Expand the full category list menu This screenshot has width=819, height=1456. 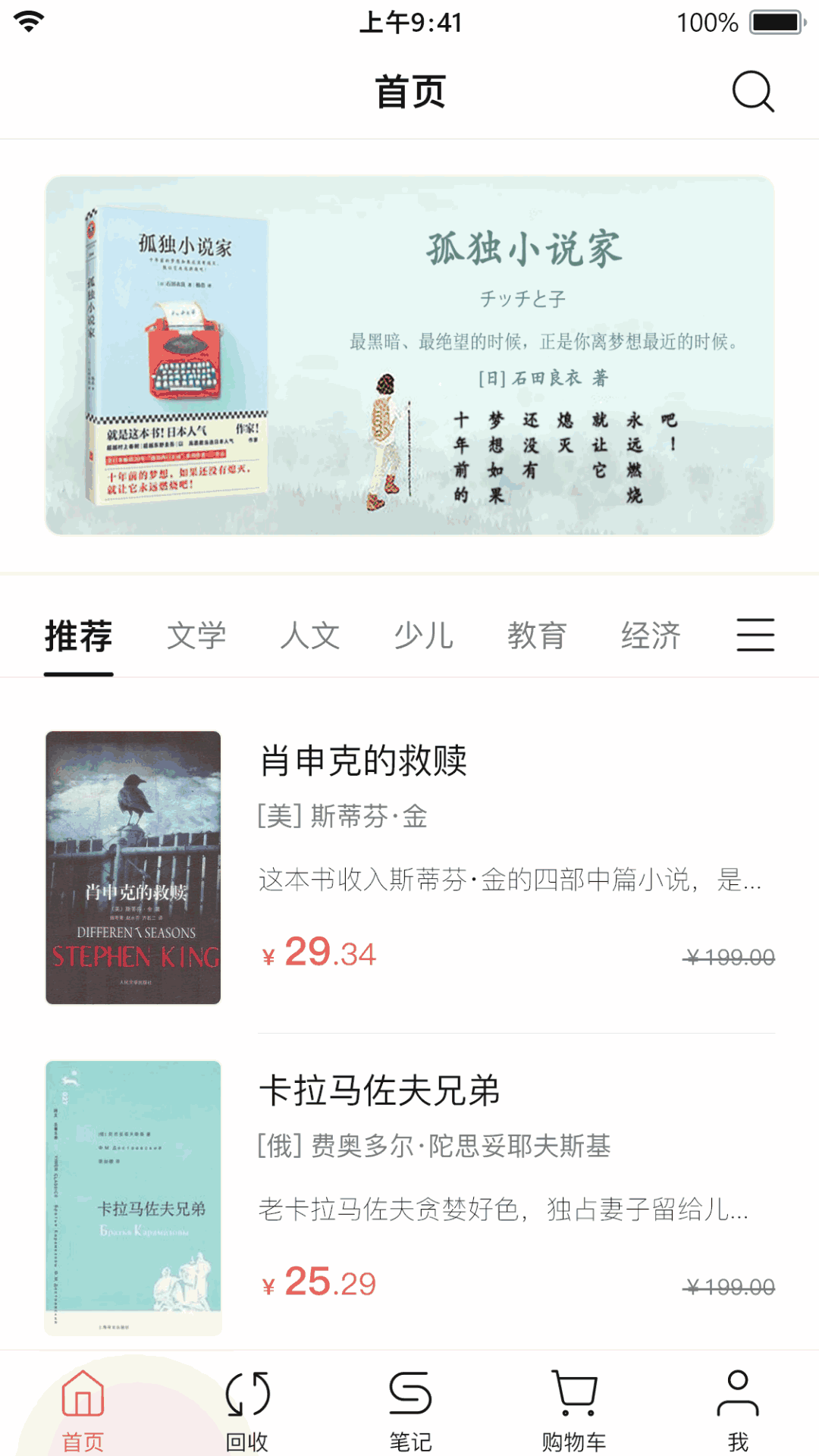755,635
